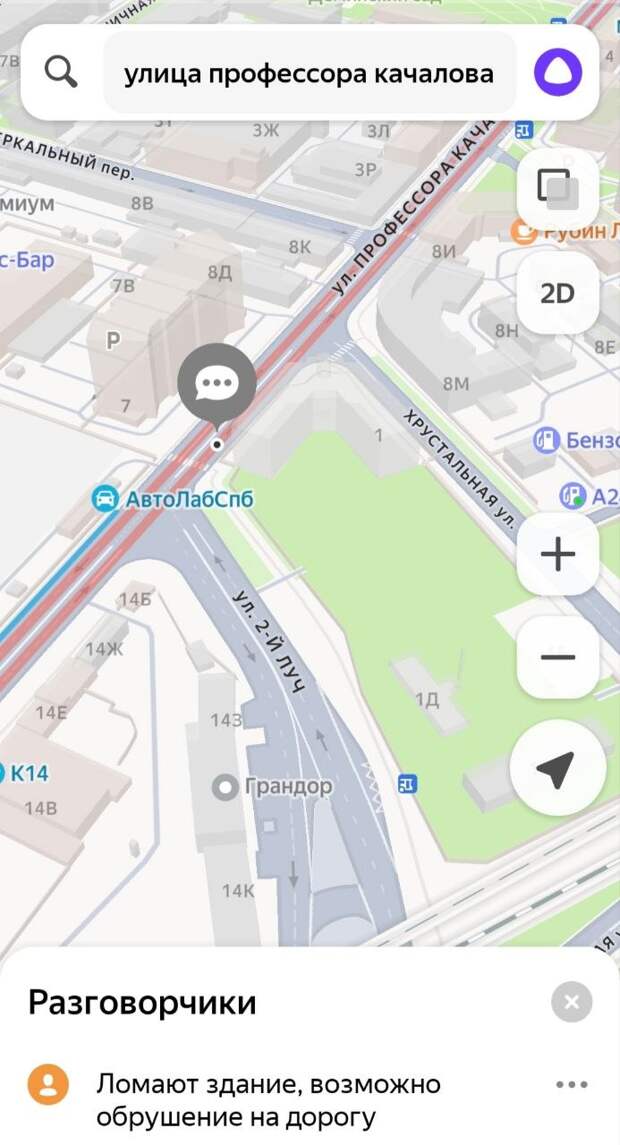Close the Разговорчики panel
The height and width of the screenshot is (1145, 620).
point(571,1001)
